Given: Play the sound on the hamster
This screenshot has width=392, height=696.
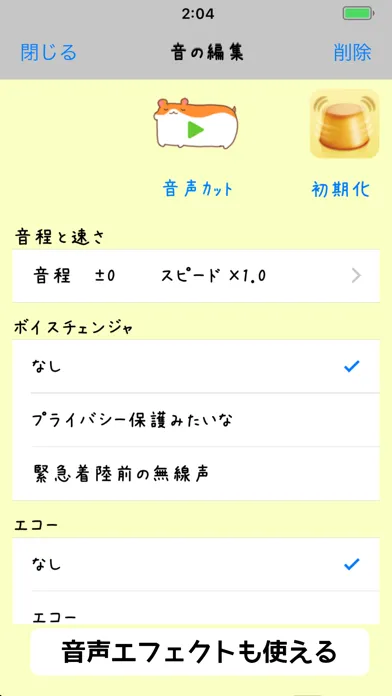Looking at the screenshot, I should (196, 123).
